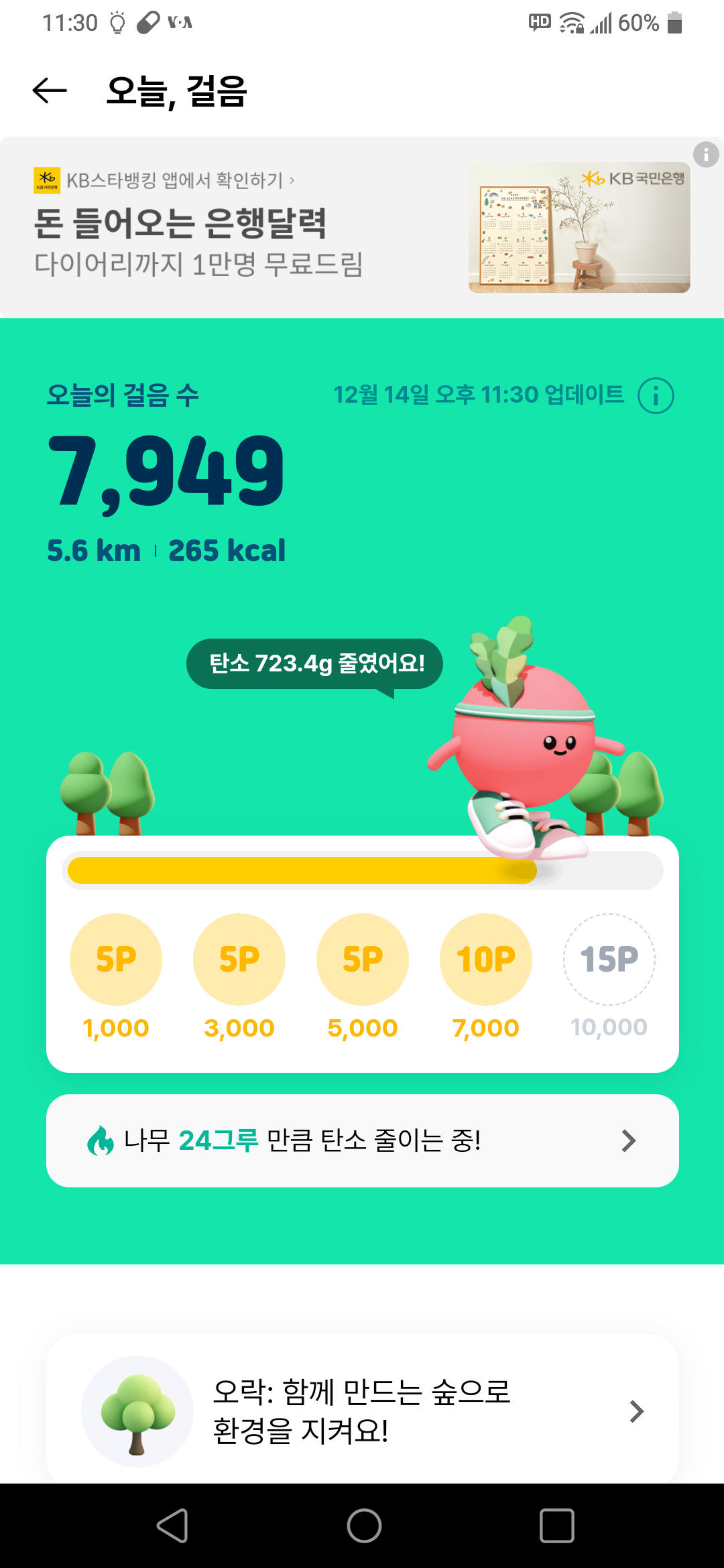Tap the system home button
The width and height of the screenshot is (724, 1568).
(x=364, y=1526)
